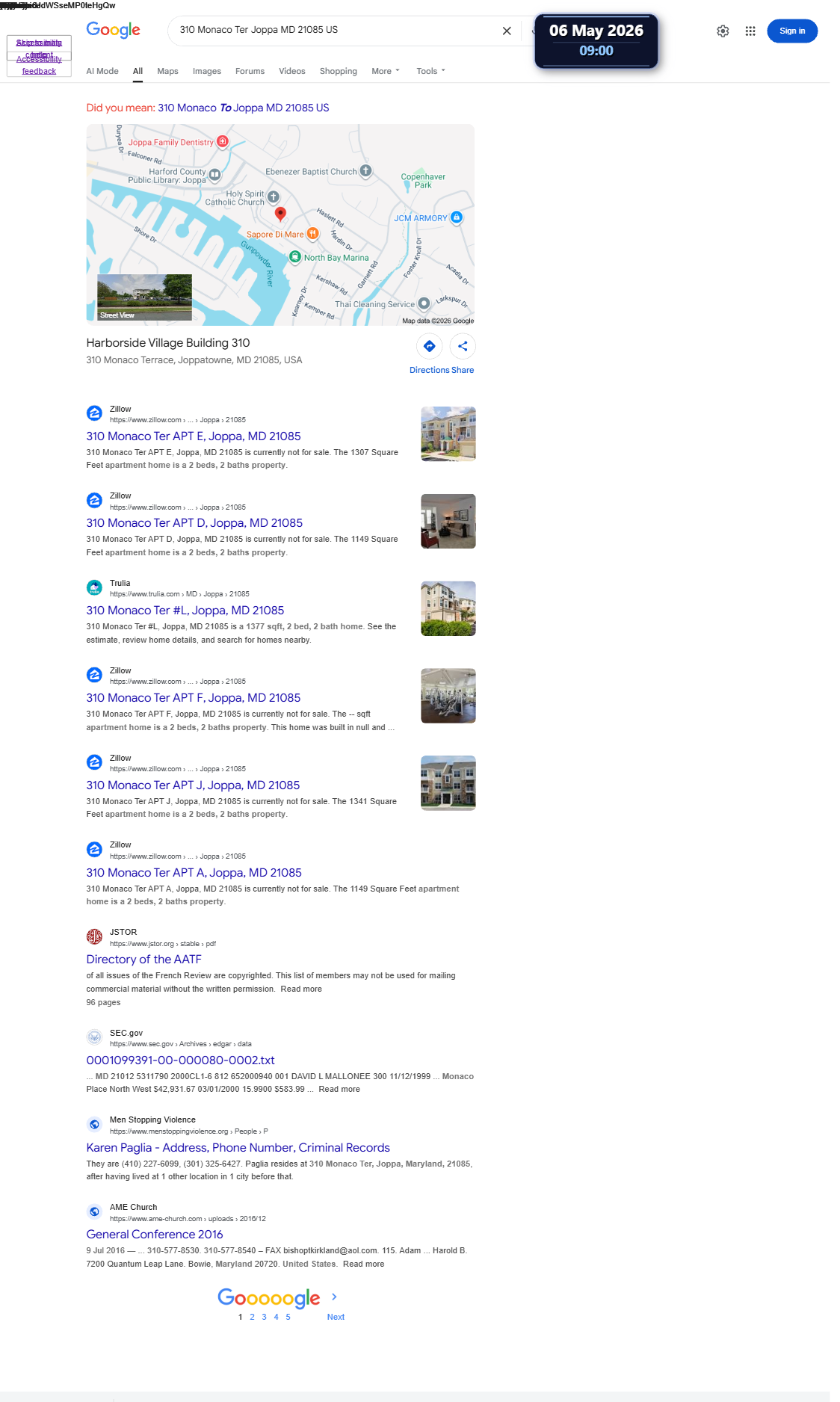840x1402 pixels.
Task: Sign in to Google account
Action: (792, 31)
